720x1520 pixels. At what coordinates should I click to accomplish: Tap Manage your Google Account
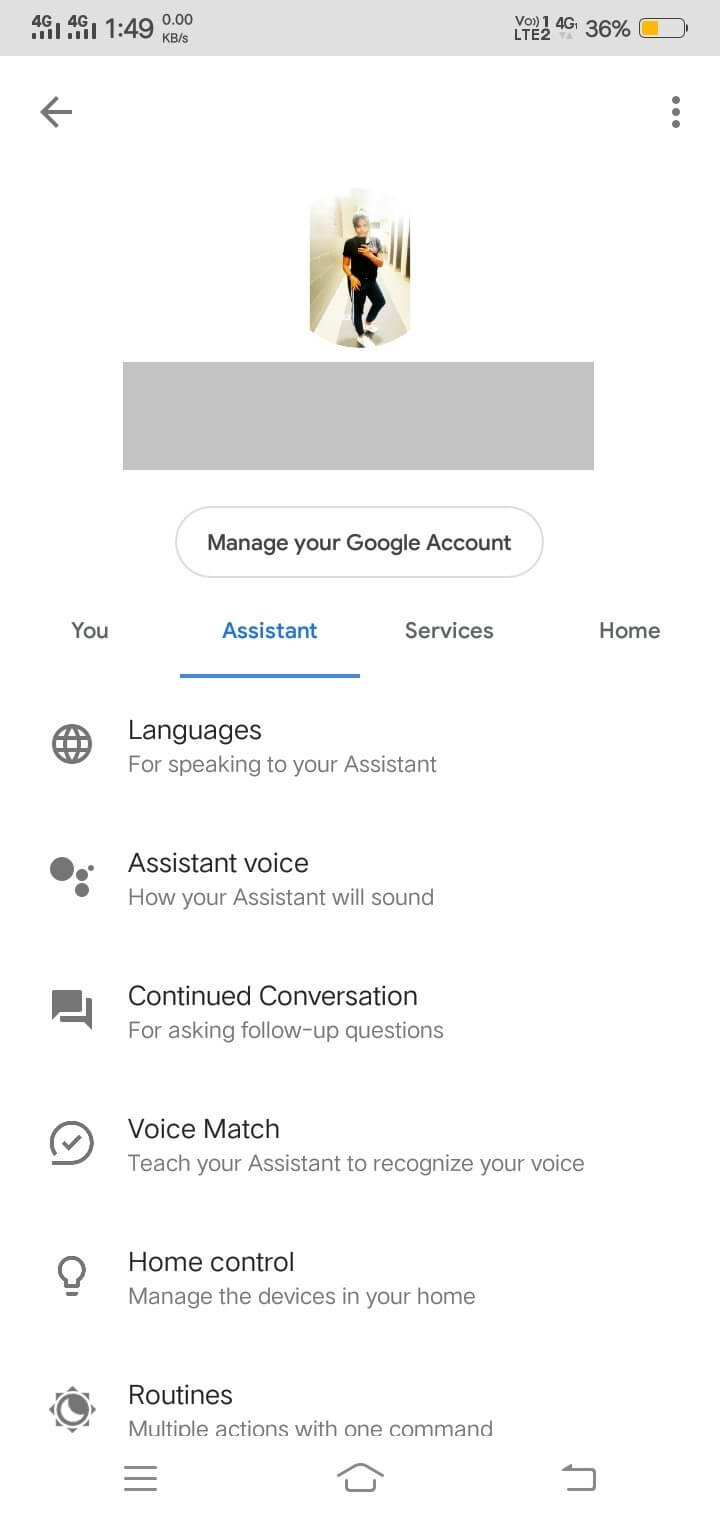pos(359,542)
